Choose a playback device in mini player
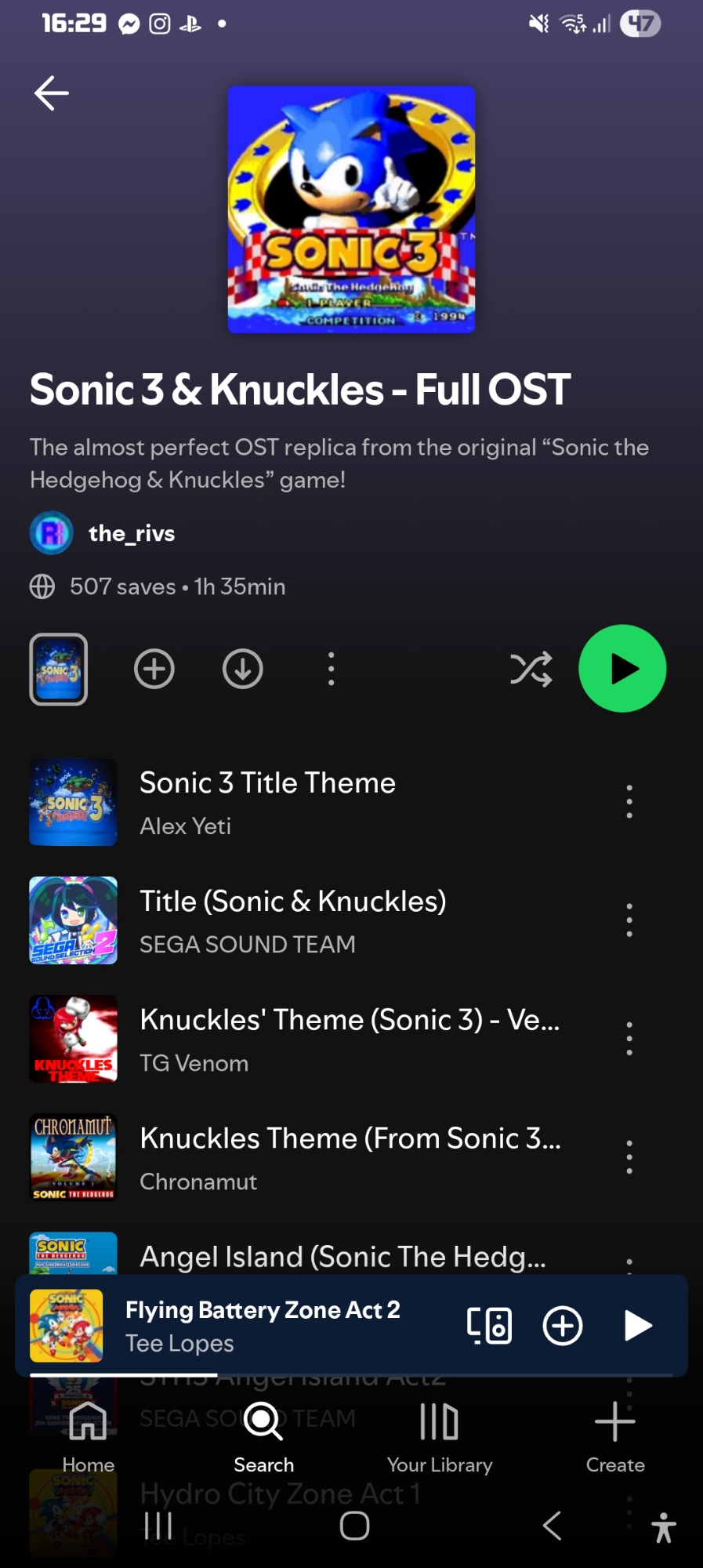This screenshot has height=1568, width=703. tap(490, 1326)
